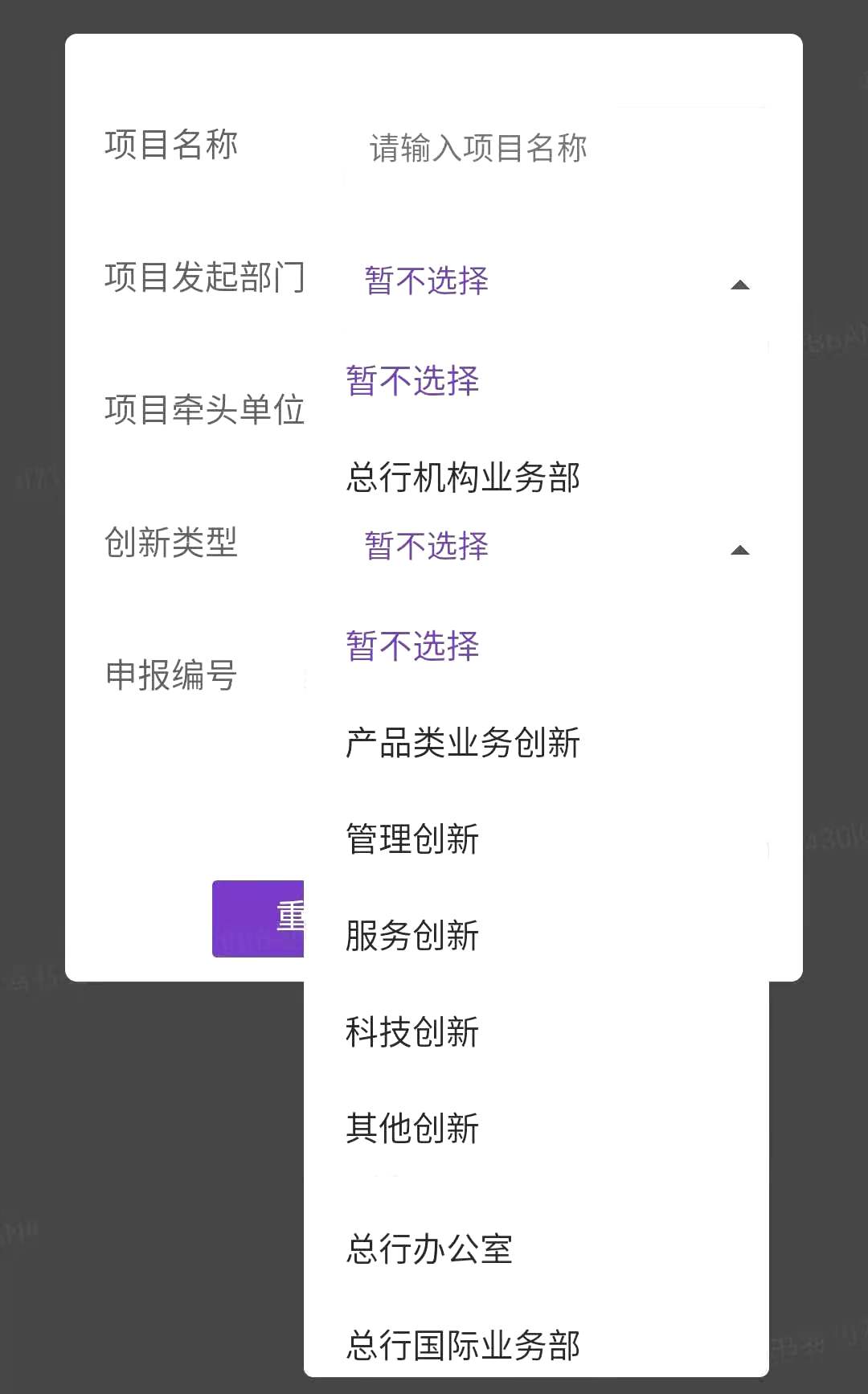The width and height of the screenshot is (868, 1394).
Task: Open the 项目发起部门 selection dropdown
Action: coord(425,283)
